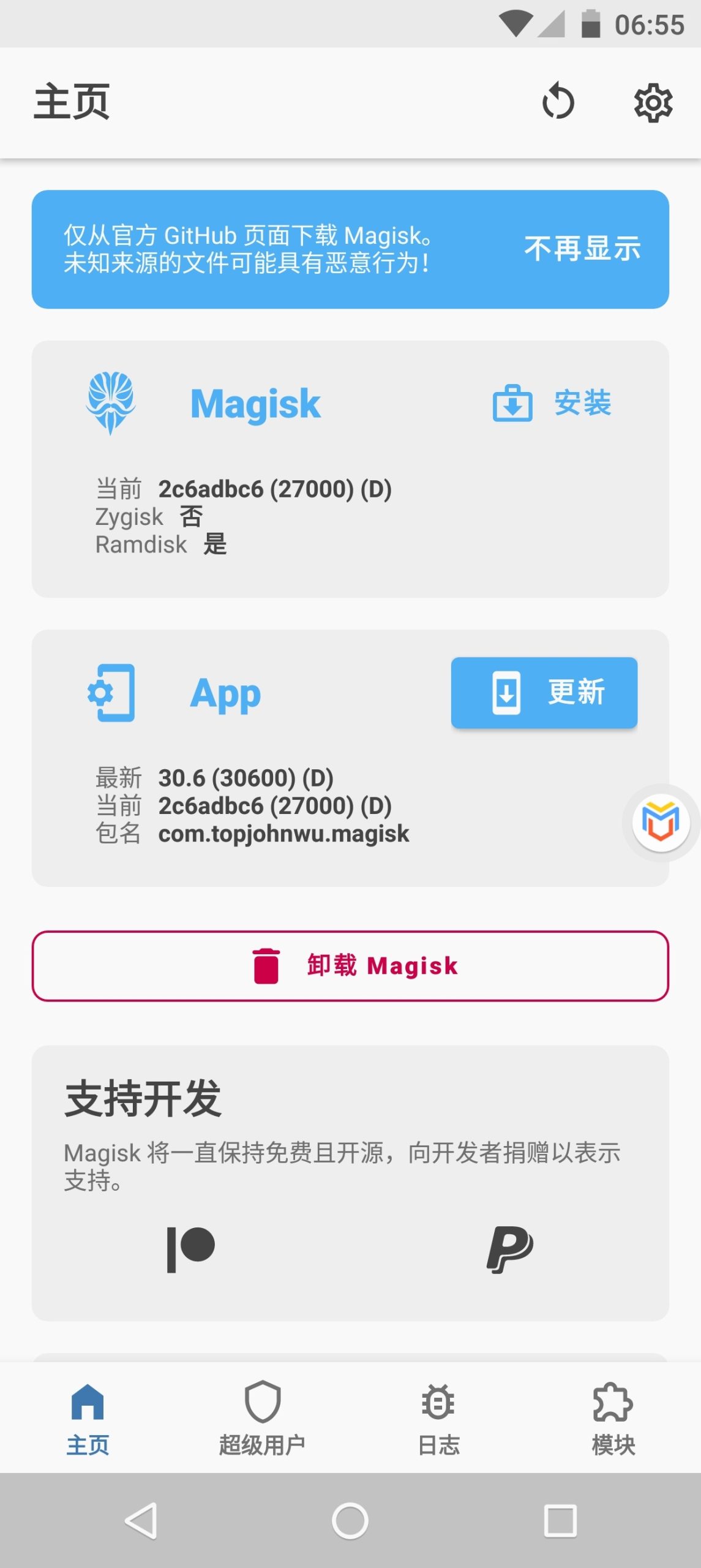Image resolution: width=701 pixels, height=1568 pixels.
Task: Dismiss the warning with 不再显示
Action: (x=583, y=249)
